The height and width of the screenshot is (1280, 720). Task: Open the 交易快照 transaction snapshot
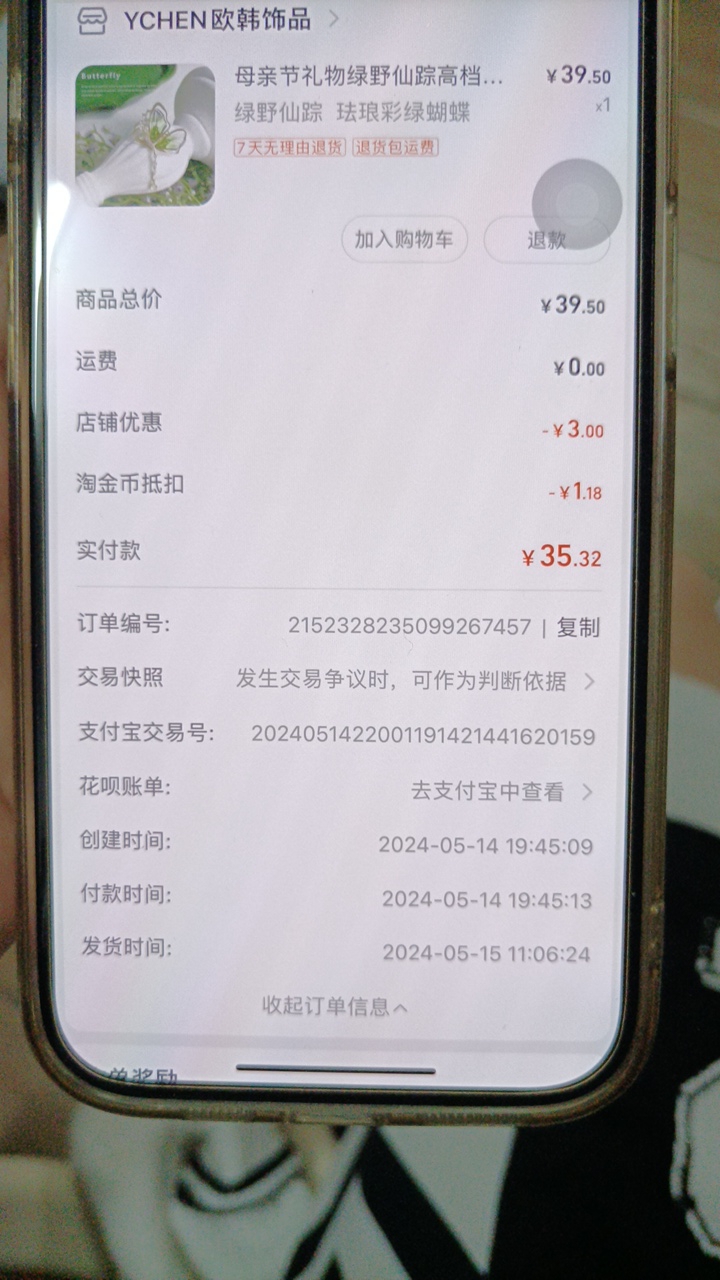point(337,681)
